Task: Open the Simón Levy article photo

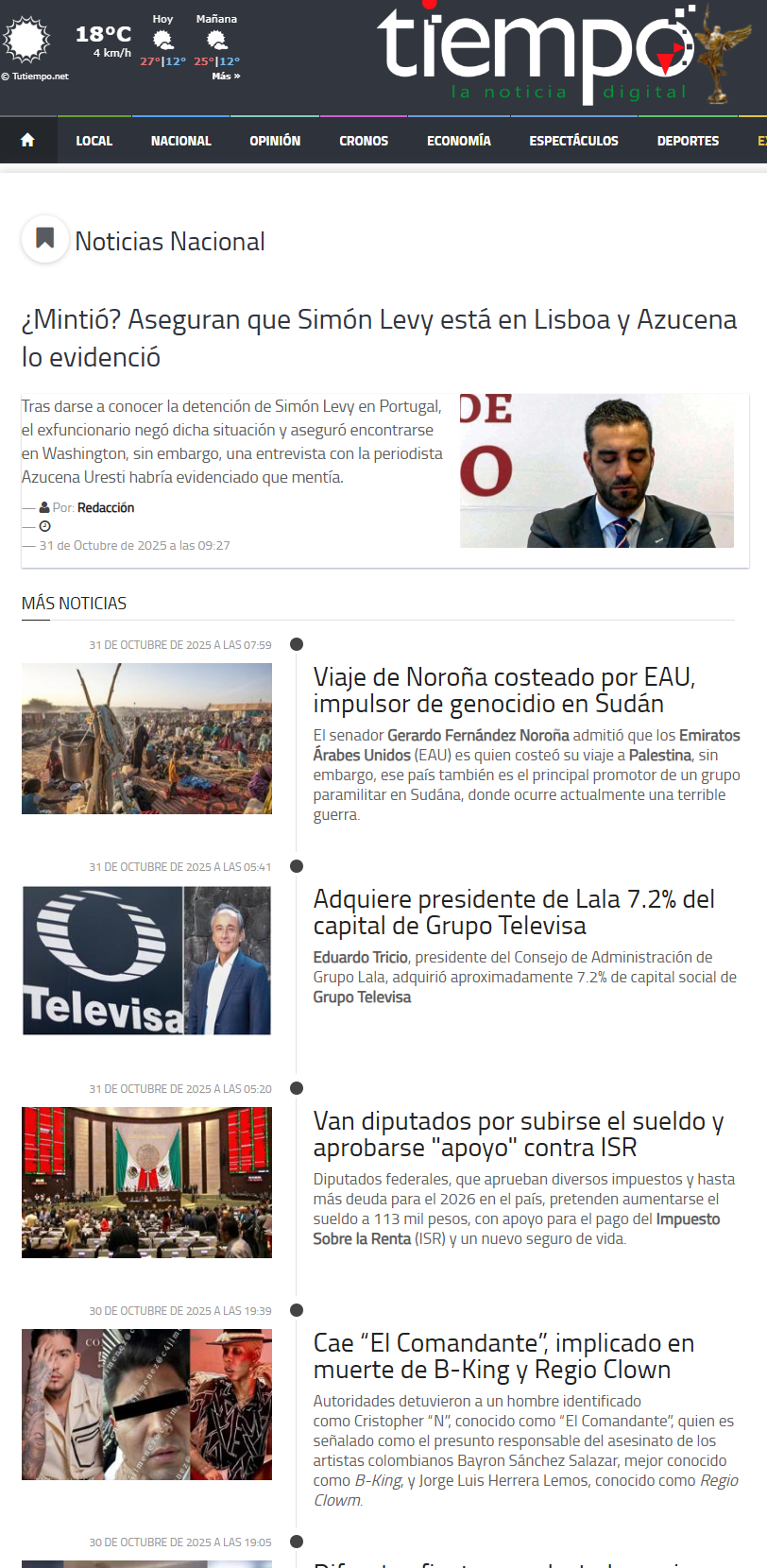Action: [596, 470]
